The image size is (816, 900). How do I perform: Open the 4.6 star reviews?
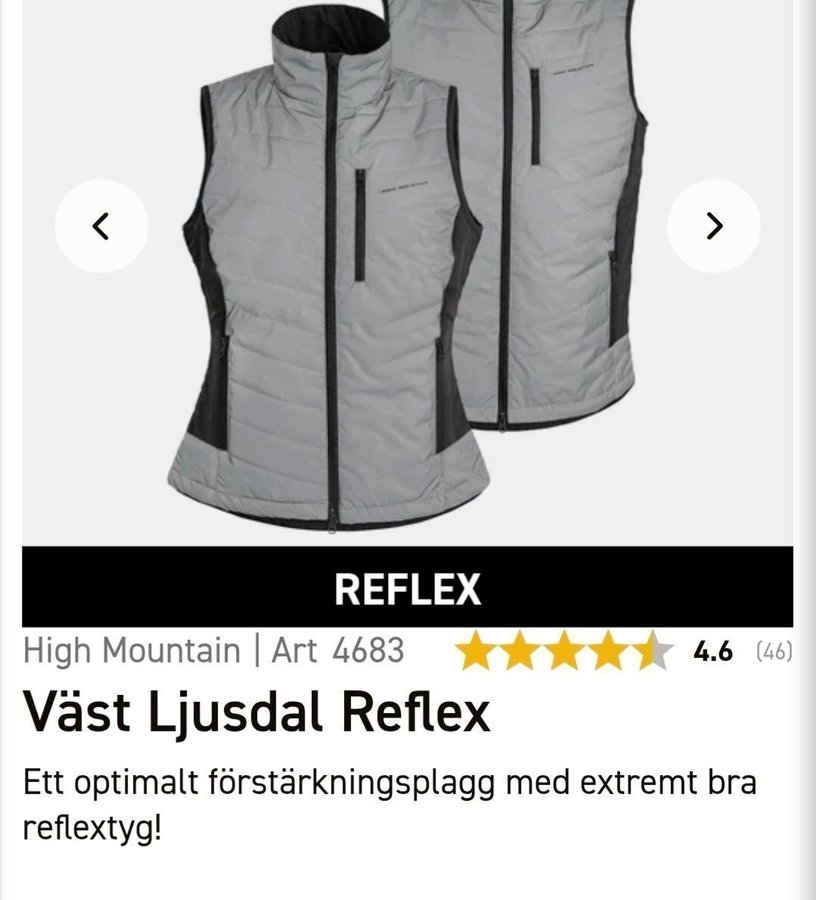pos(623,652)
